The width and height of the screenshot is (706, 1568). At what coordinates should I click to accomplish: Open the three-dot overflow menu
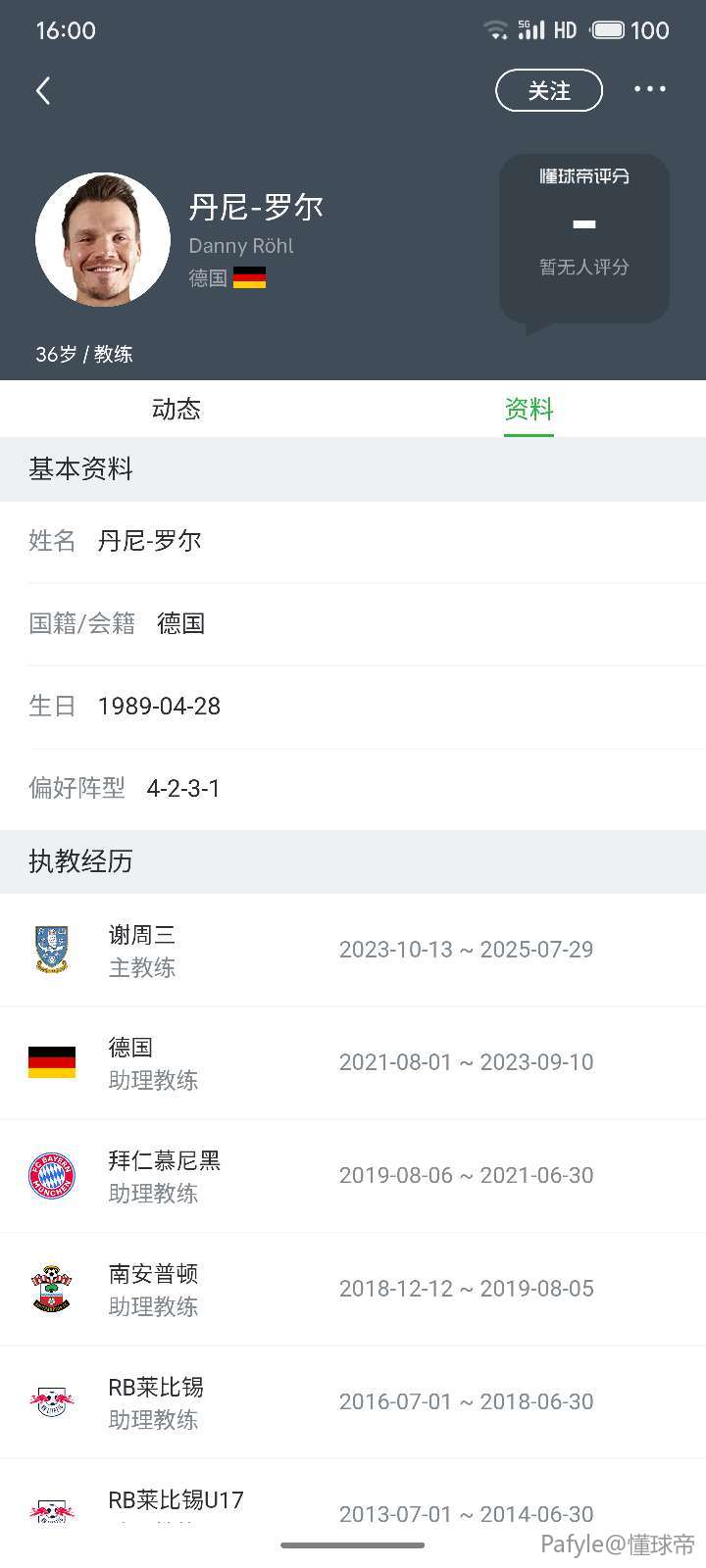coord(649,89)
